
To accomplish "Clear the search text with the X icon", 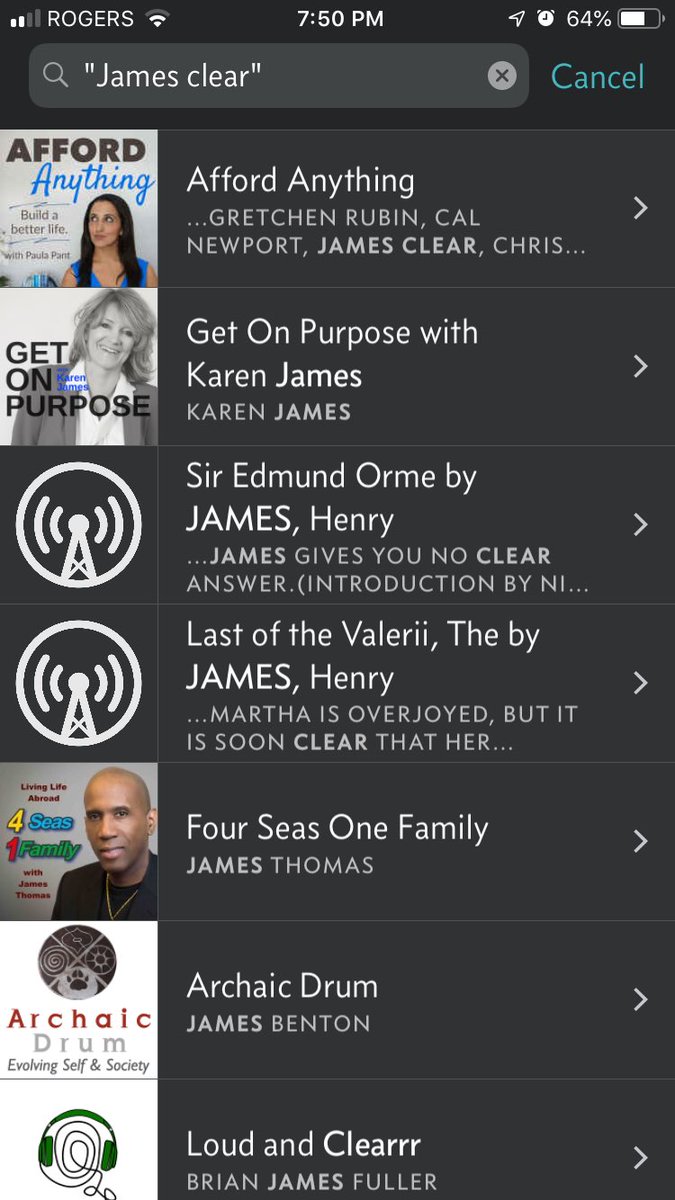I will [502, 76].
